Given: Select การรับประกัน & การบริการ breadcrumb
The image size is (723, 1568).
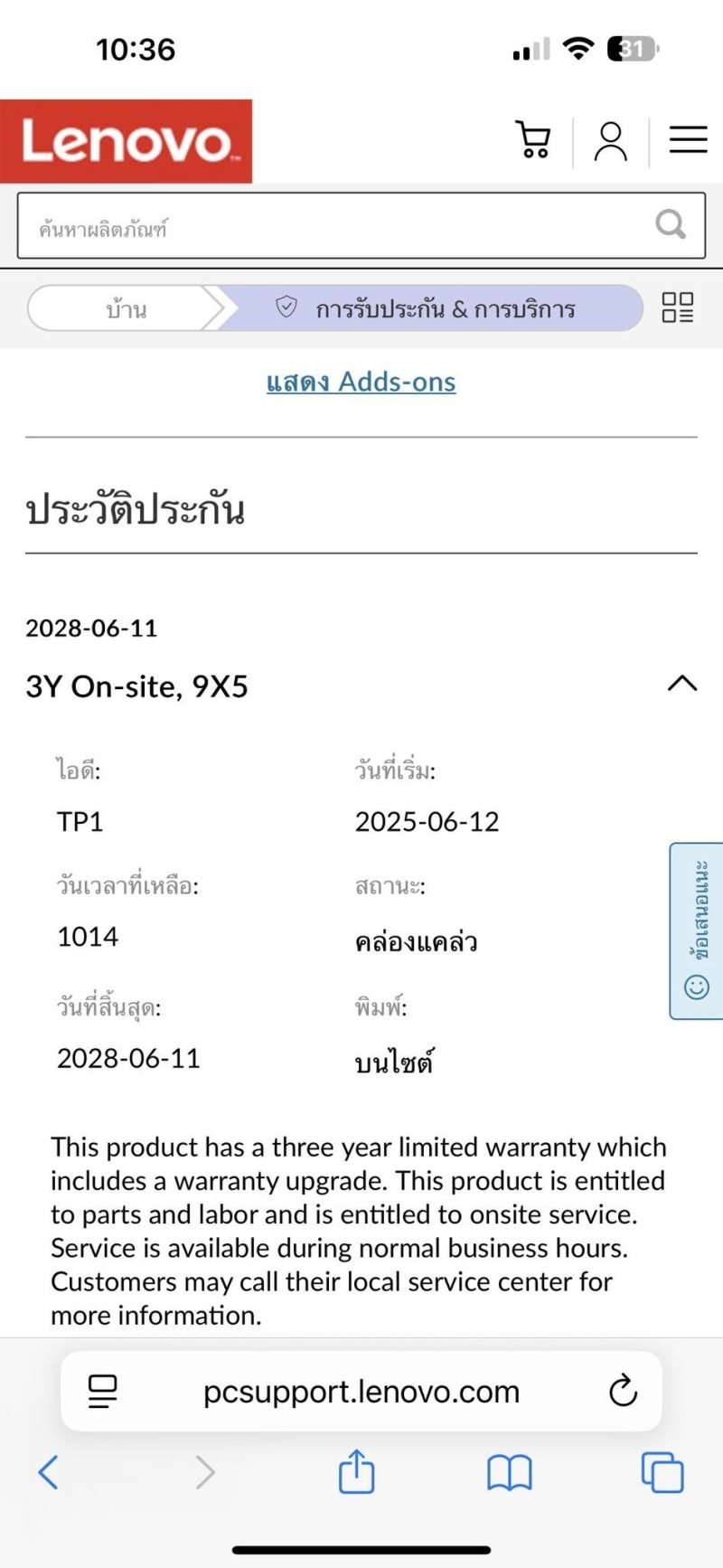Looking at the screenshot, I should point(430,308).
